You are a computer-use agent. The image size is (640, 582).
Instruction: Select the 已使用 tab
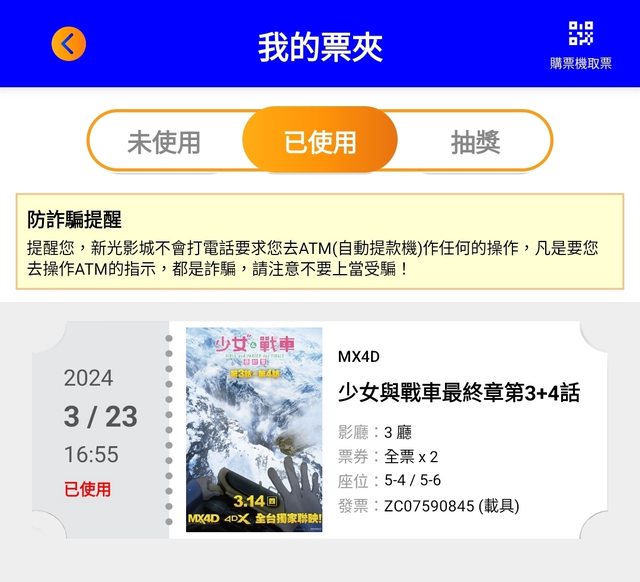pyautogui.click(x=320, y=142)
